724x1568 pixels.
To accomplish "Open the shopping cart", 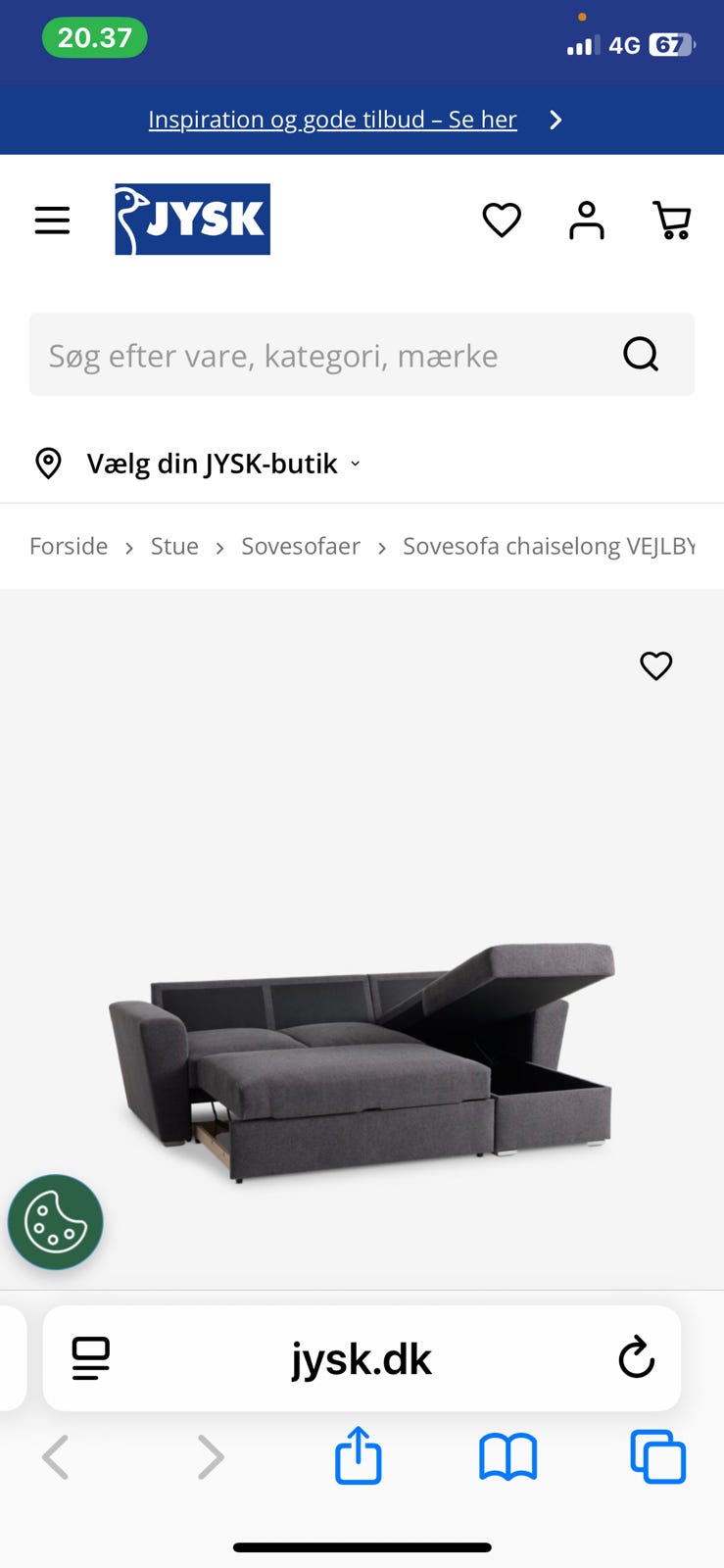I will (x=671, y=220).
